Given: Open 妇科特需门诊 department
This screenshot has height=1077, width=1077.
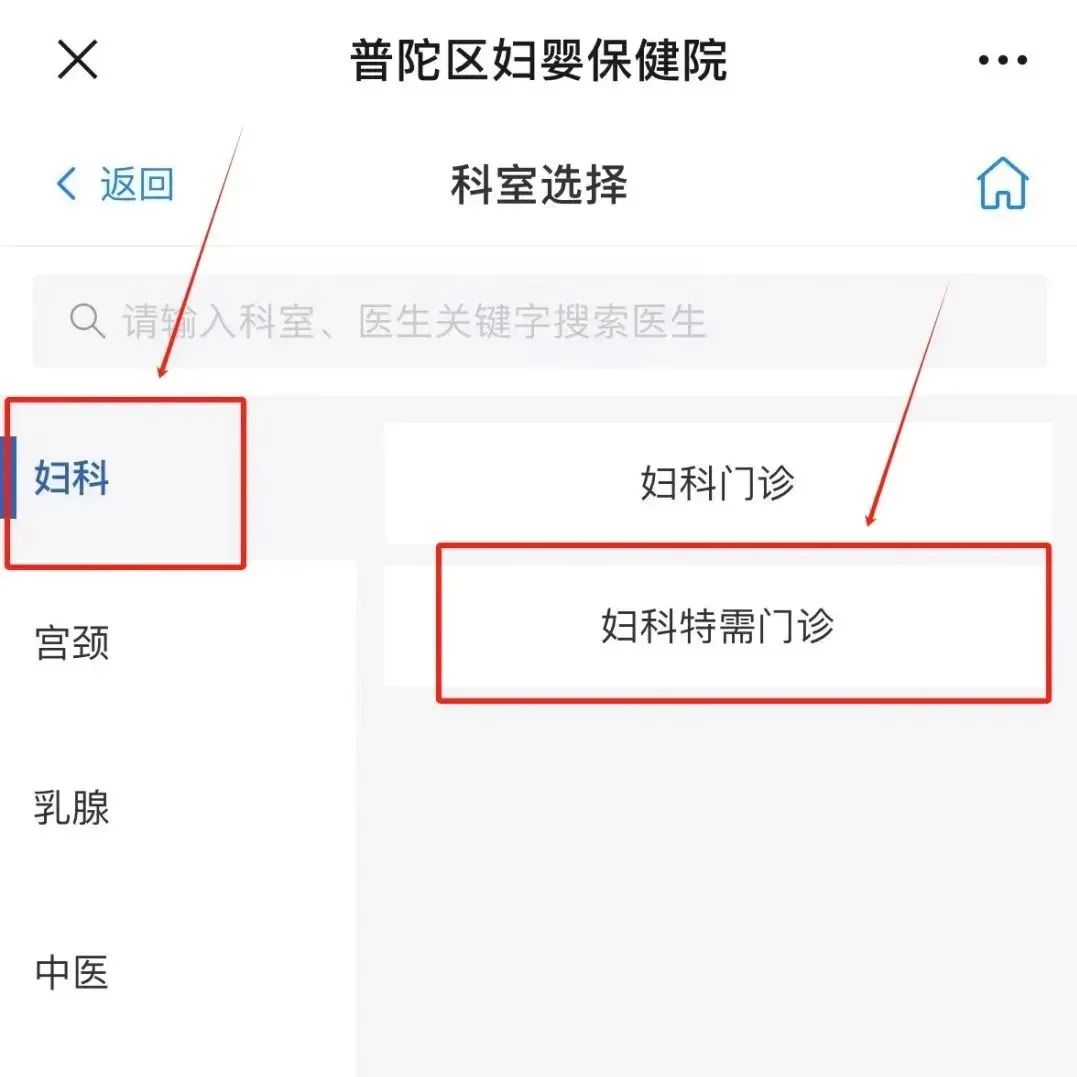Looking at the screenshot, I should tap(718, 626).
